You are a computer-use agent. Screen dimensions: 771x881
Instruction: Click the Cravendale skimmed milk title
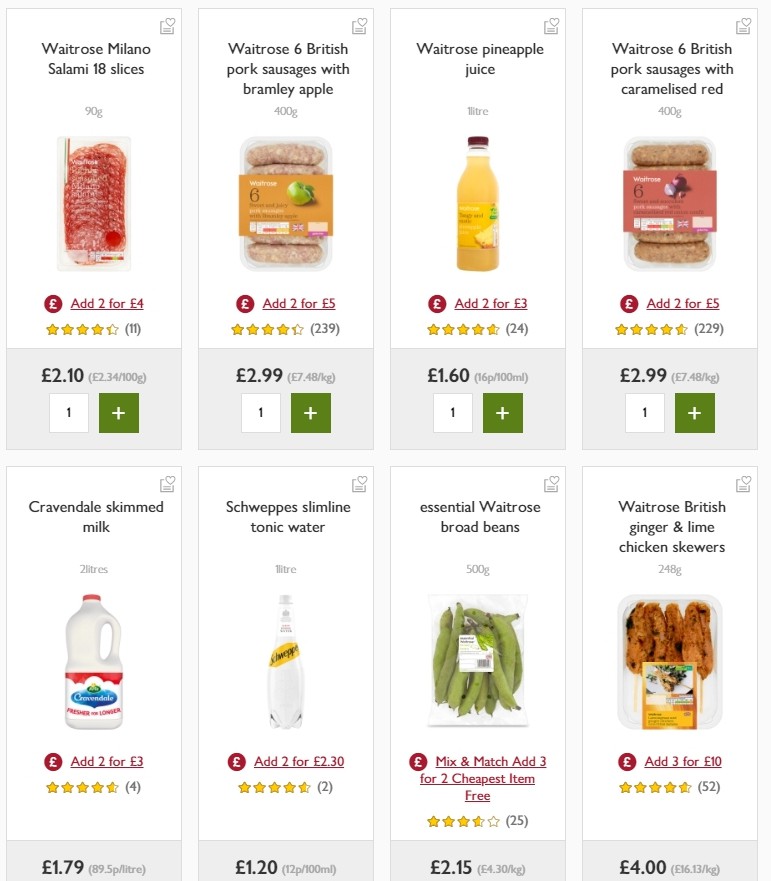[94, 517]
